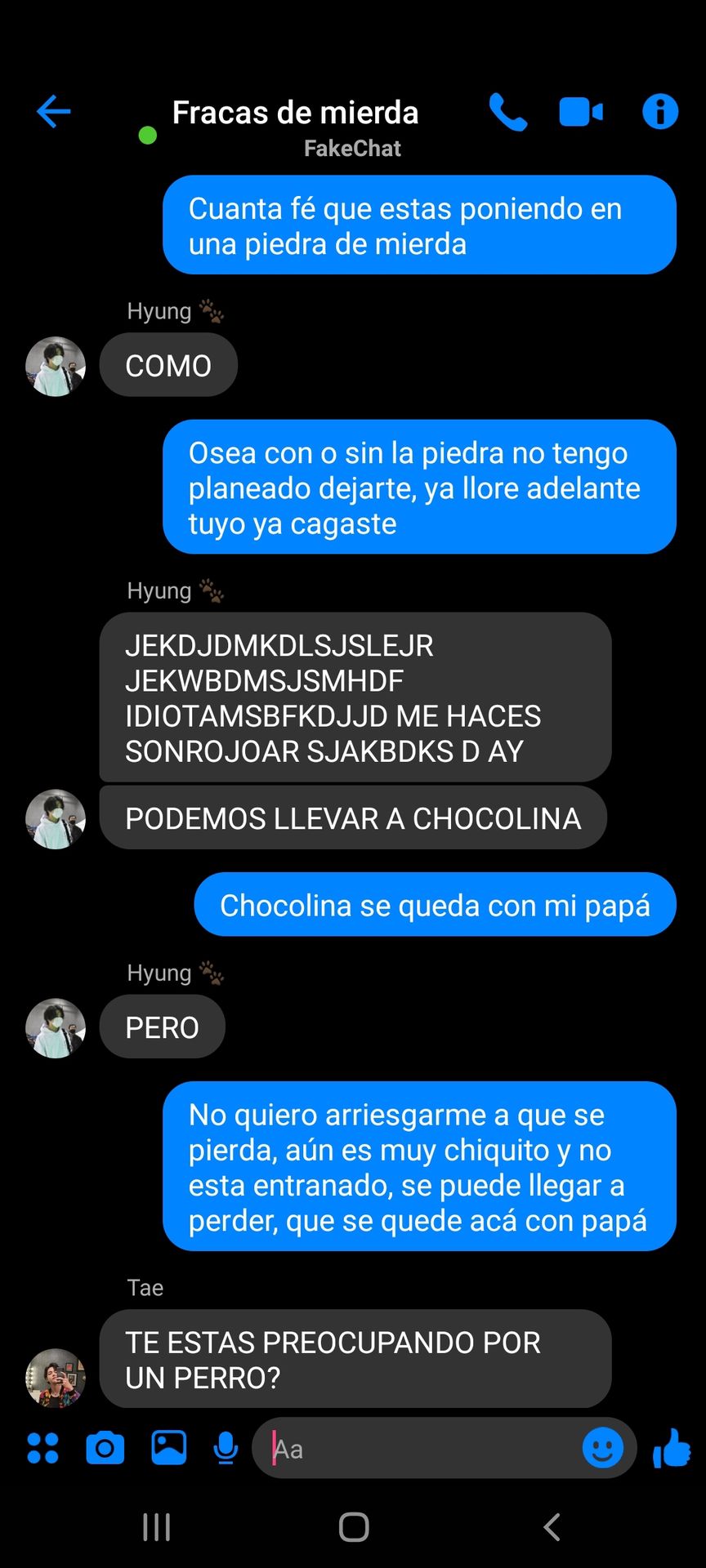Start a video call
This screenshot has height=1568, width=706.
[581, 112]
